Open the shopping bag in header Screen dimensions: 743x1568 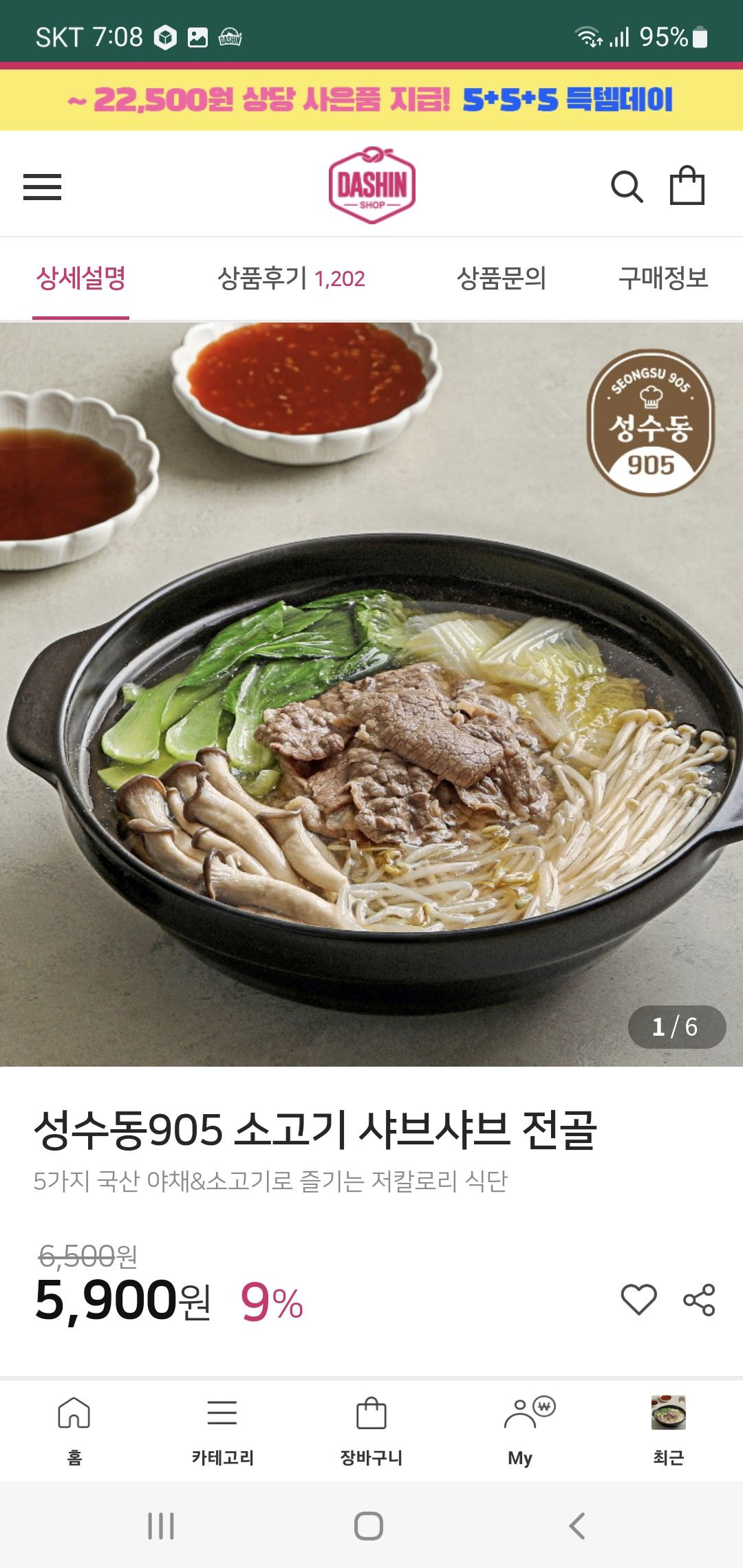tap(687, 186)
